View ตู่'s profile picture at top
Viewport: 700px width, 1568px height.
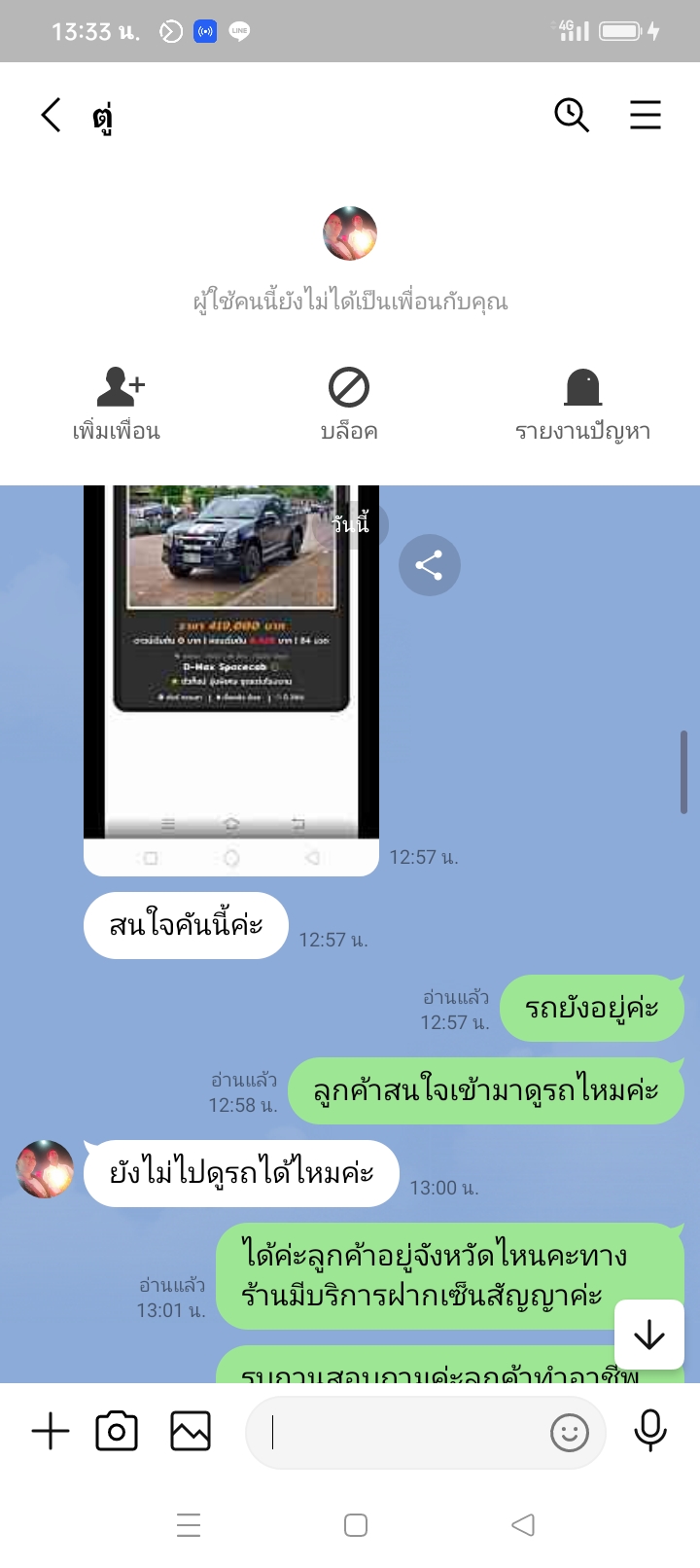point(350,233)
